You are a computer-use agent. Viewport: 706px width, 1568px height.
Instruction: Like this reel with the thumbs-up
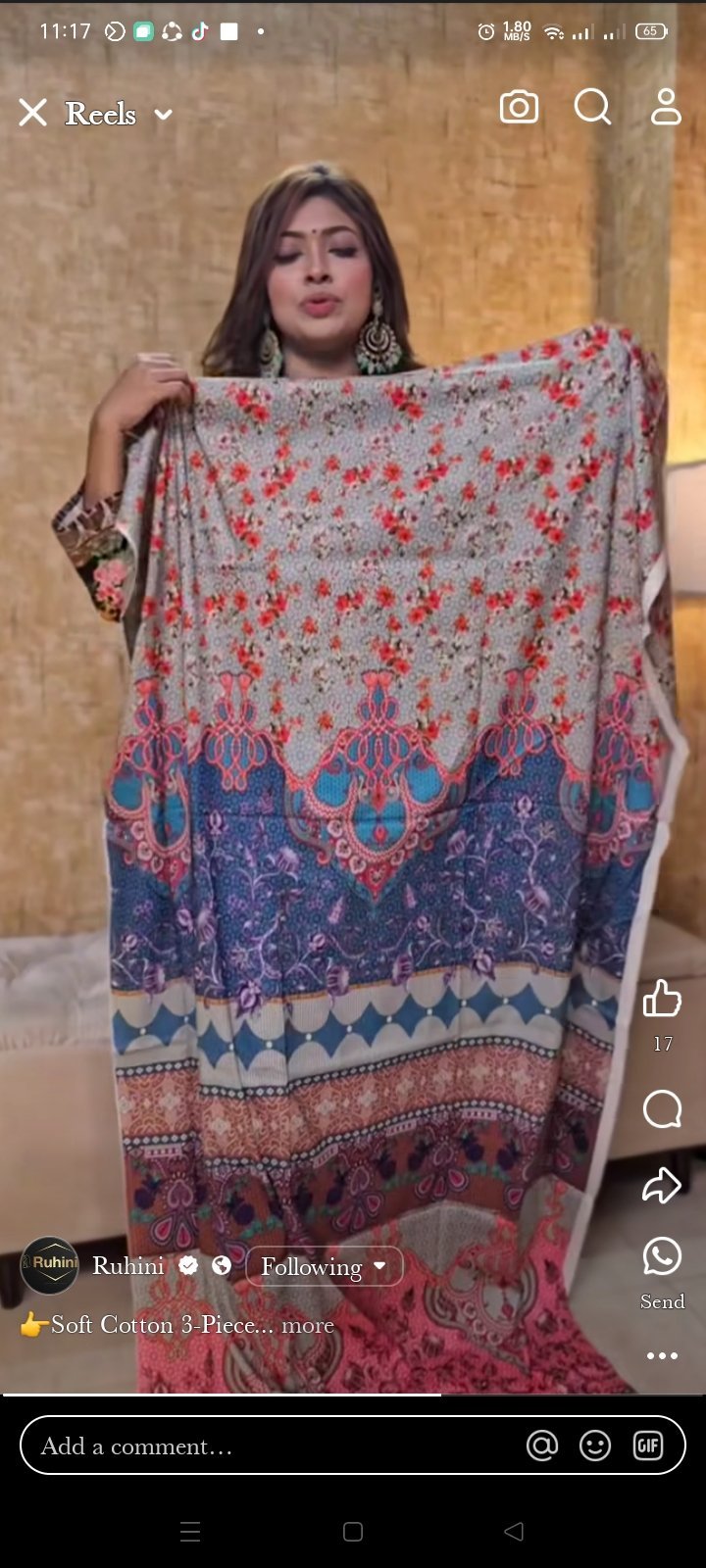(x=662, y=1000)
